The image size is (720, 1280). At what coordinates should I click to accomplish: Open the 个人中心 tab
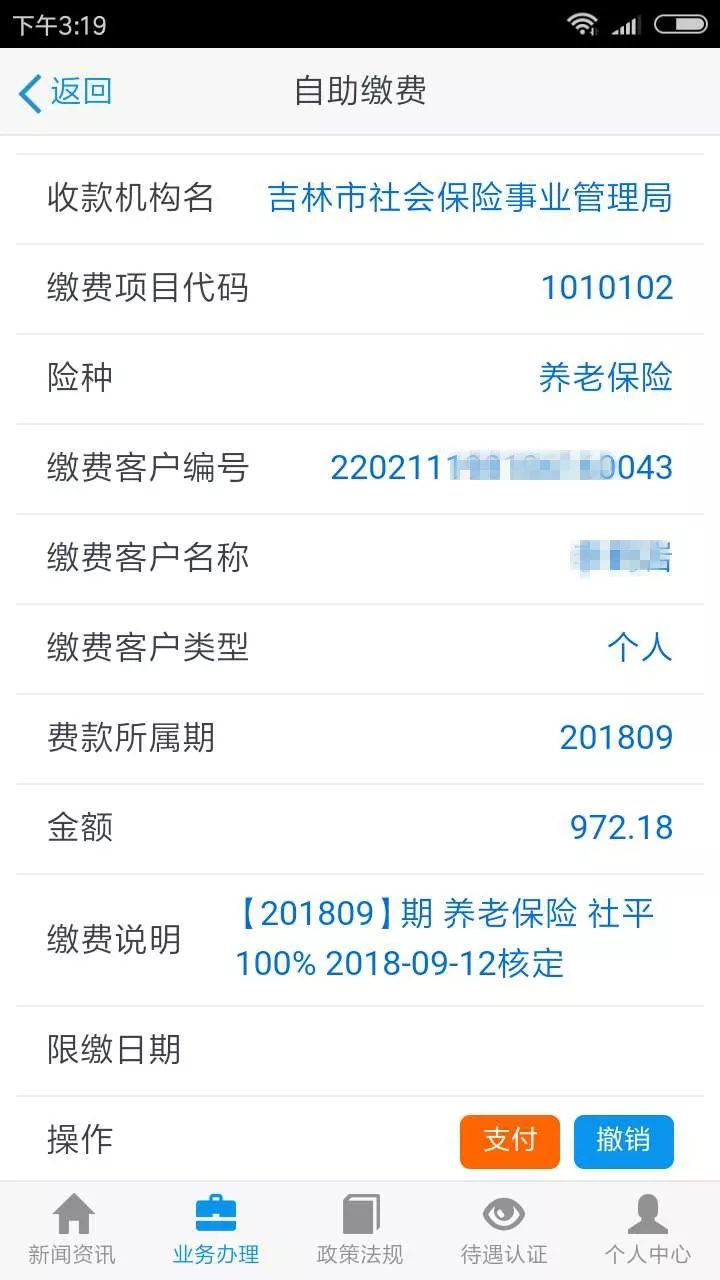[x=648, y=1231]
